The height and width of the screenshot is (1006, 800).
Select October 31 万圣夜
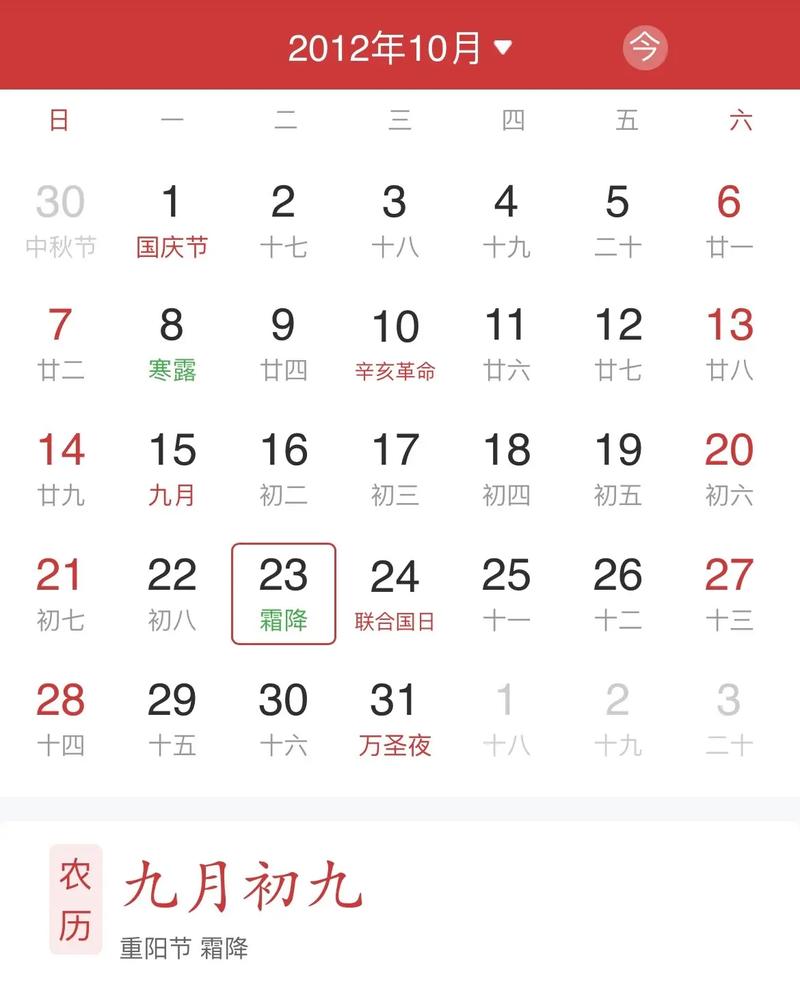[395, 720]
